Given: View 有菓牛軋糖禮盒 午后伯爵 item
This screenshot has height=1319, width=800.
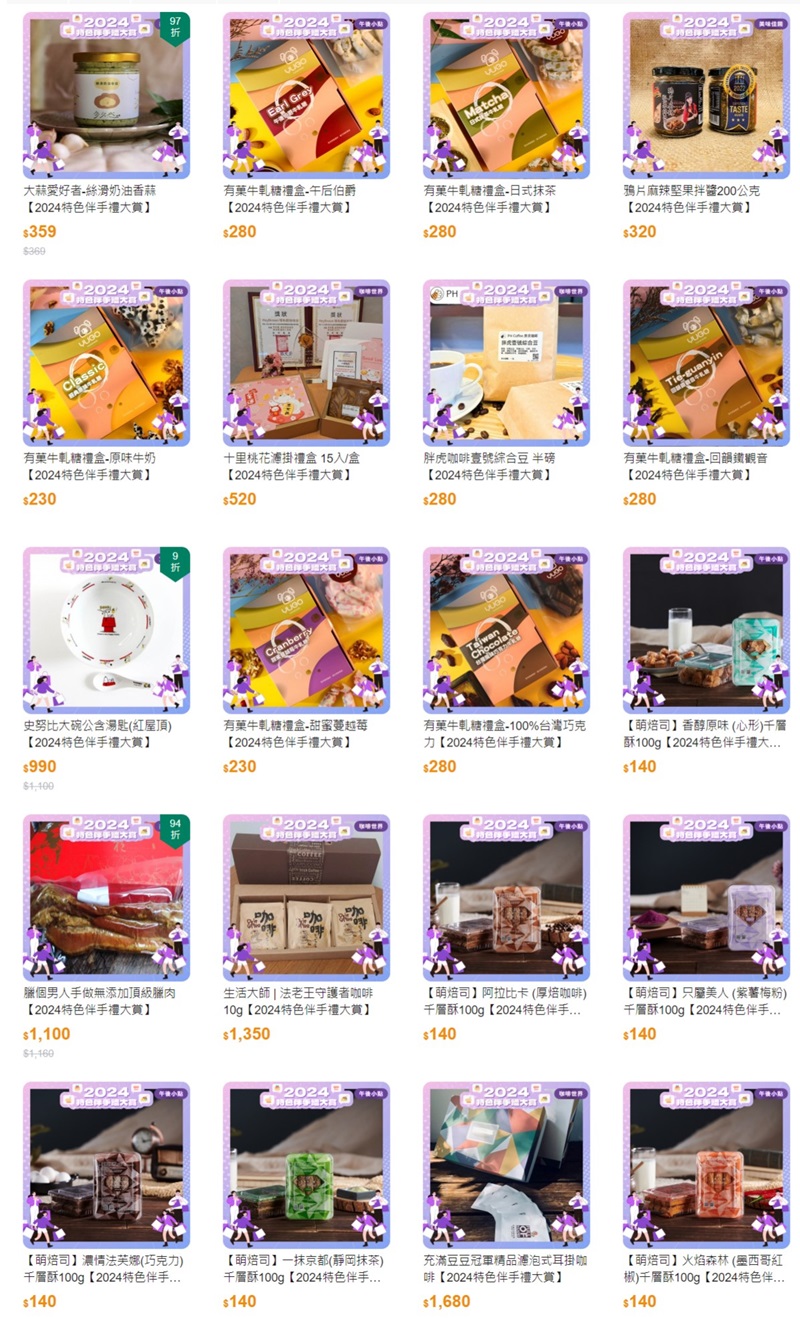Looking at the screenshot, I should pyautogui.click(x=306, y=95).
